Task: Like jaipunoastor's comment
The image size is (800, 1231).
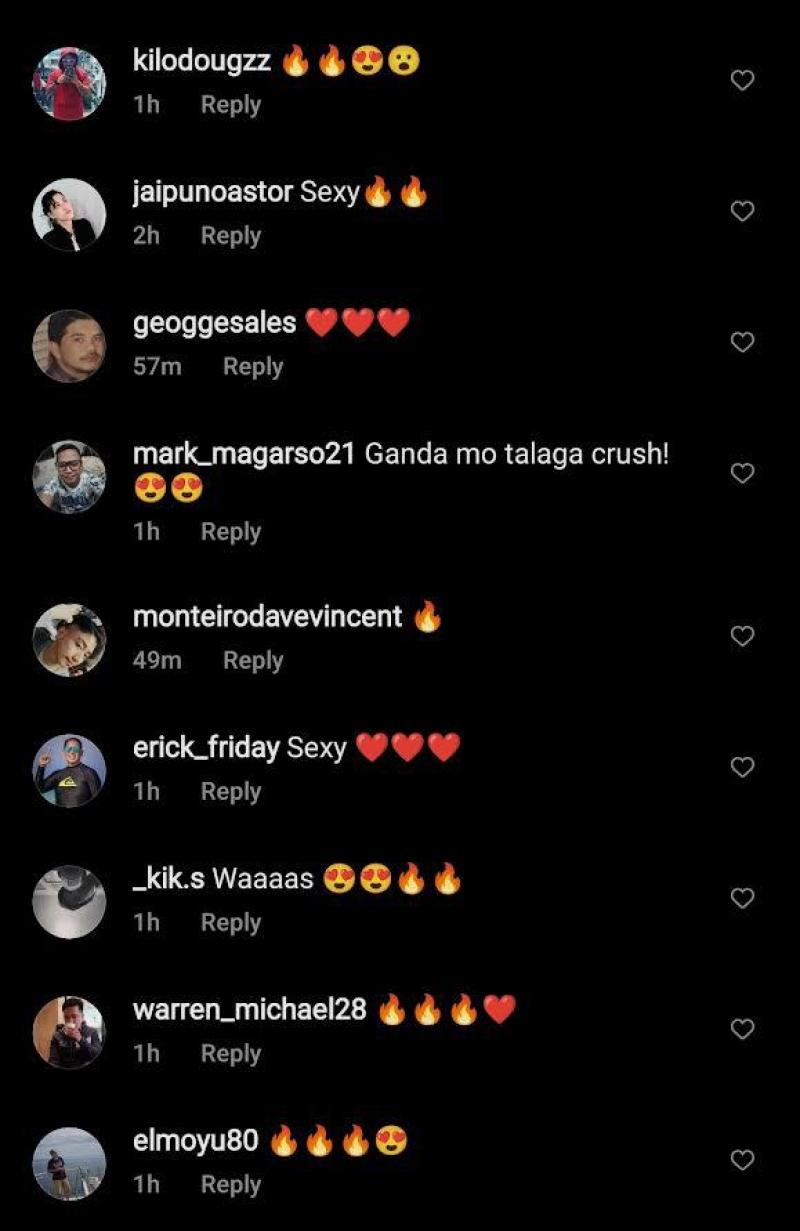Action: tap(742, 211)
